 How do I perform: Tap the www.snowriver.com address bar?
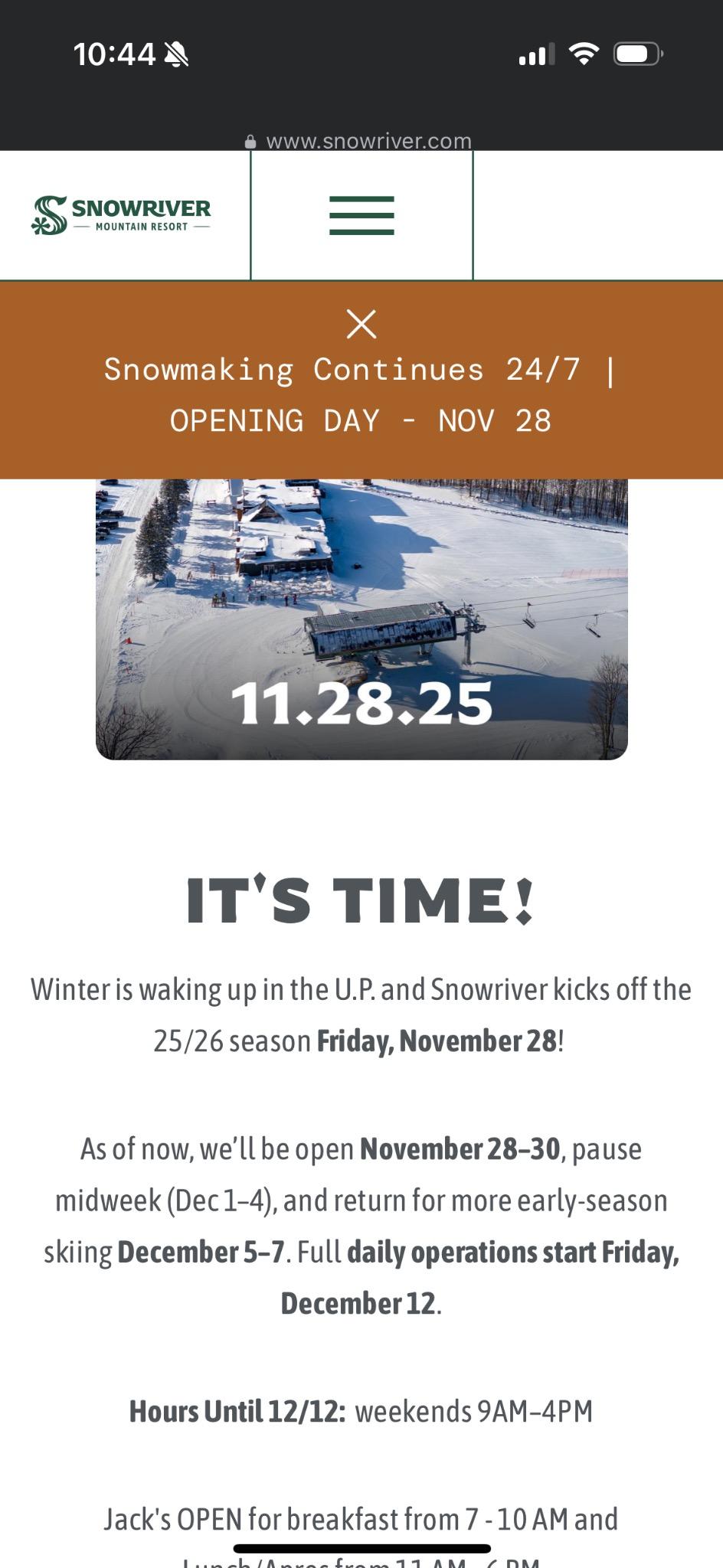(x=358, y=141)
